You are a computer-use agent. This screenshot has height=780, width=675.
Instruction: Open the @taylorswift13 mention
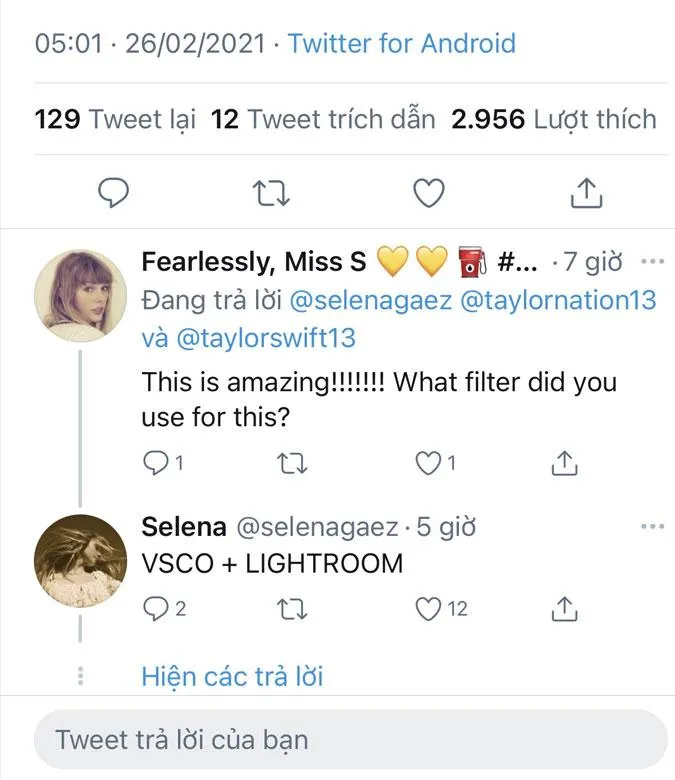pos(266,338)
